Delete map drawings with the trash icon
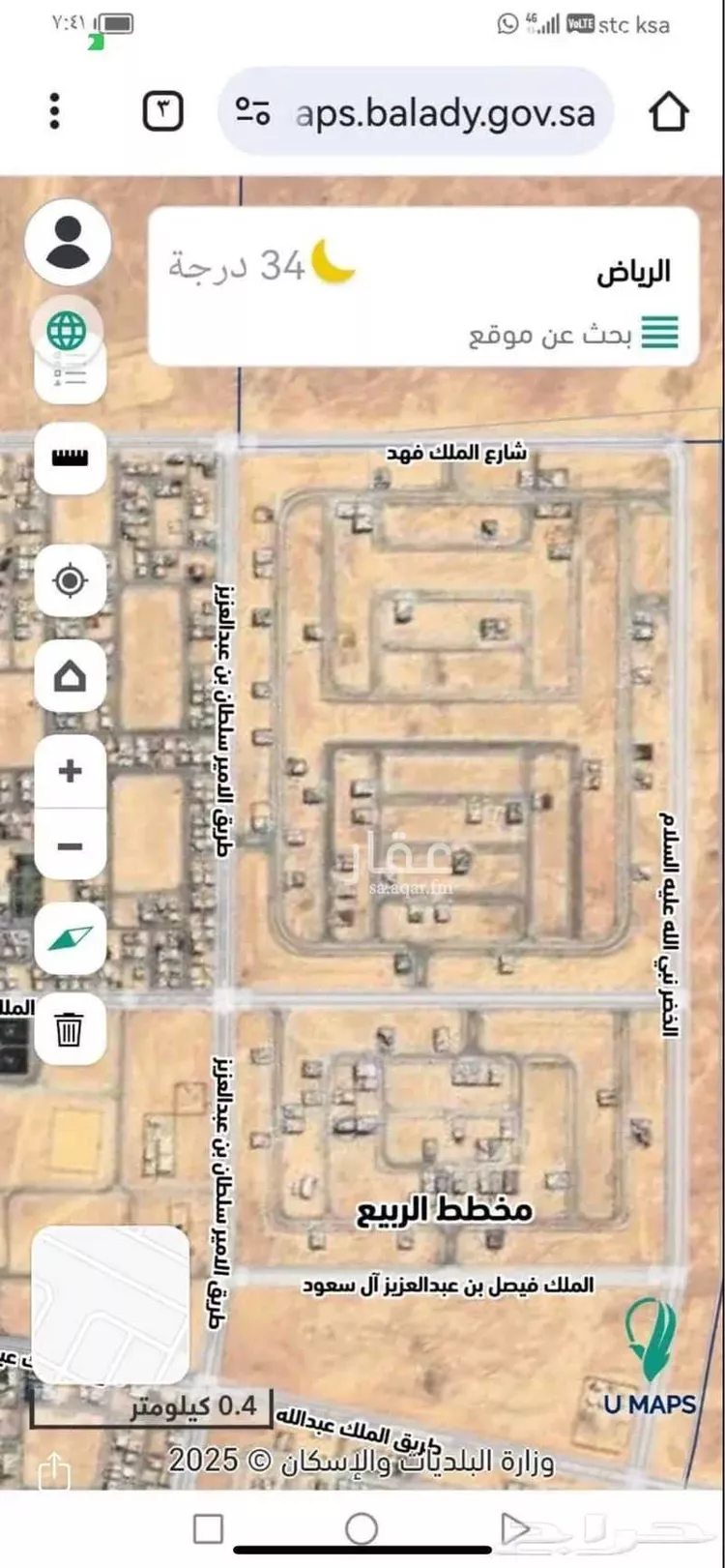This screenshot has height=1568, width=725. [x=70, y=1029]
